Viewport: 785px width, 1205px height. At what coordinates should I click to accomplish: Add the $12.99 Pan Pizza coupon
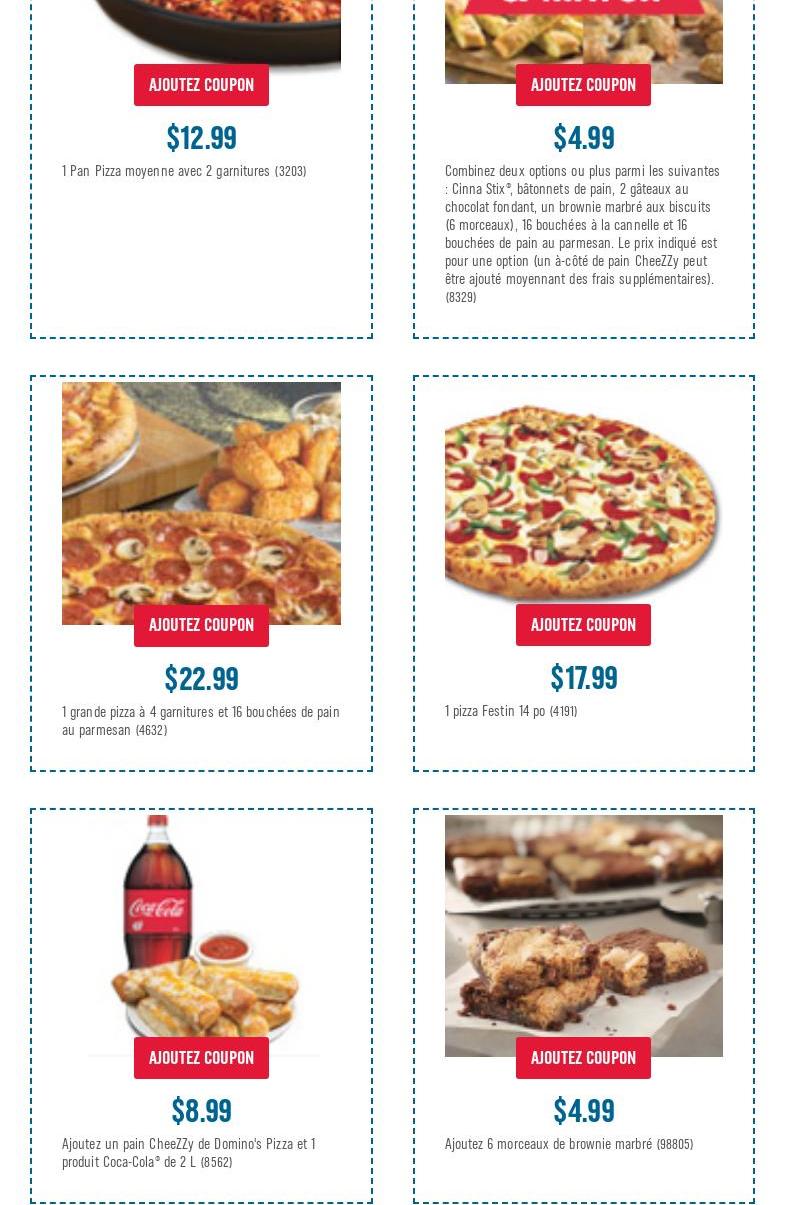click(x=201, y=85)
